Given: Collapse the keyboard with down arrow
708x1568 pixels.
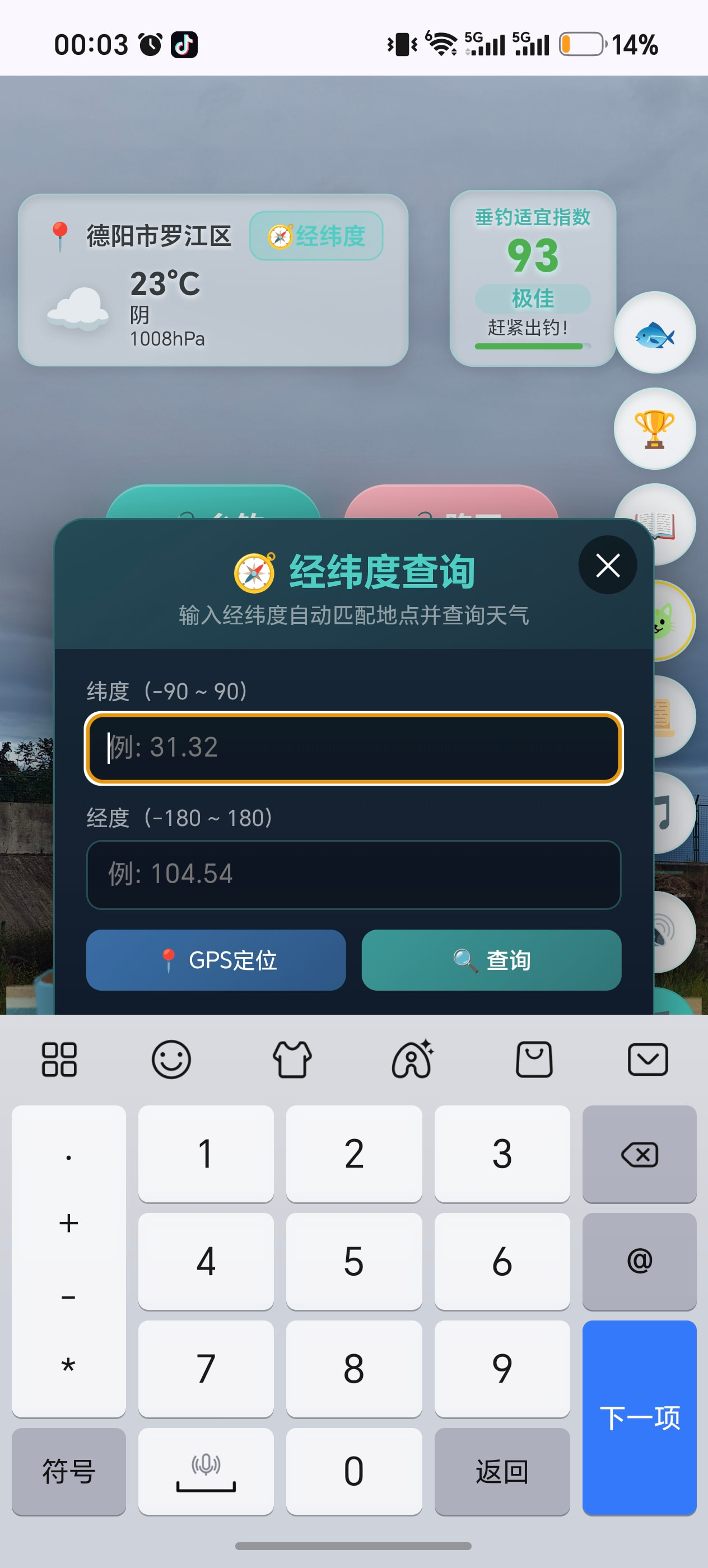Looking at the screenshot, I should 648,1060.
